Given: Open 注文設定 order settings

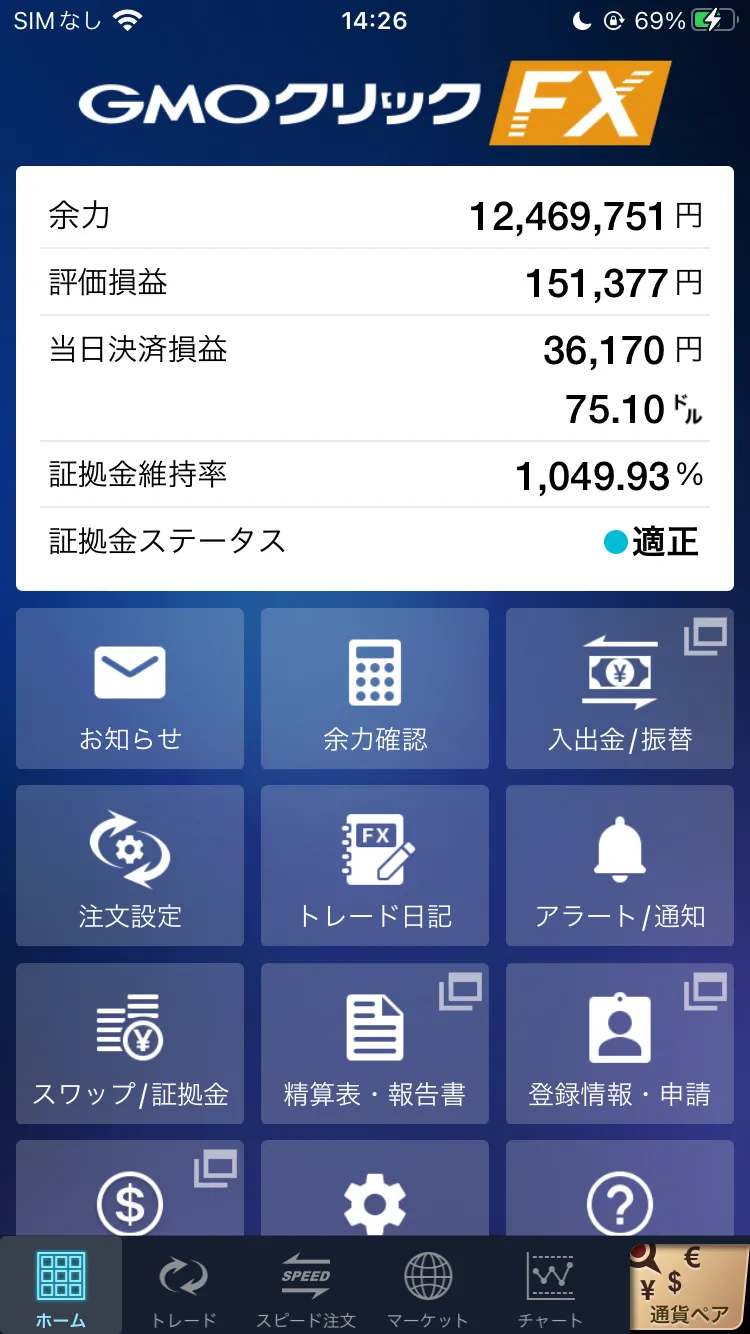Looking at the screenshot, I should coord(130,866).
